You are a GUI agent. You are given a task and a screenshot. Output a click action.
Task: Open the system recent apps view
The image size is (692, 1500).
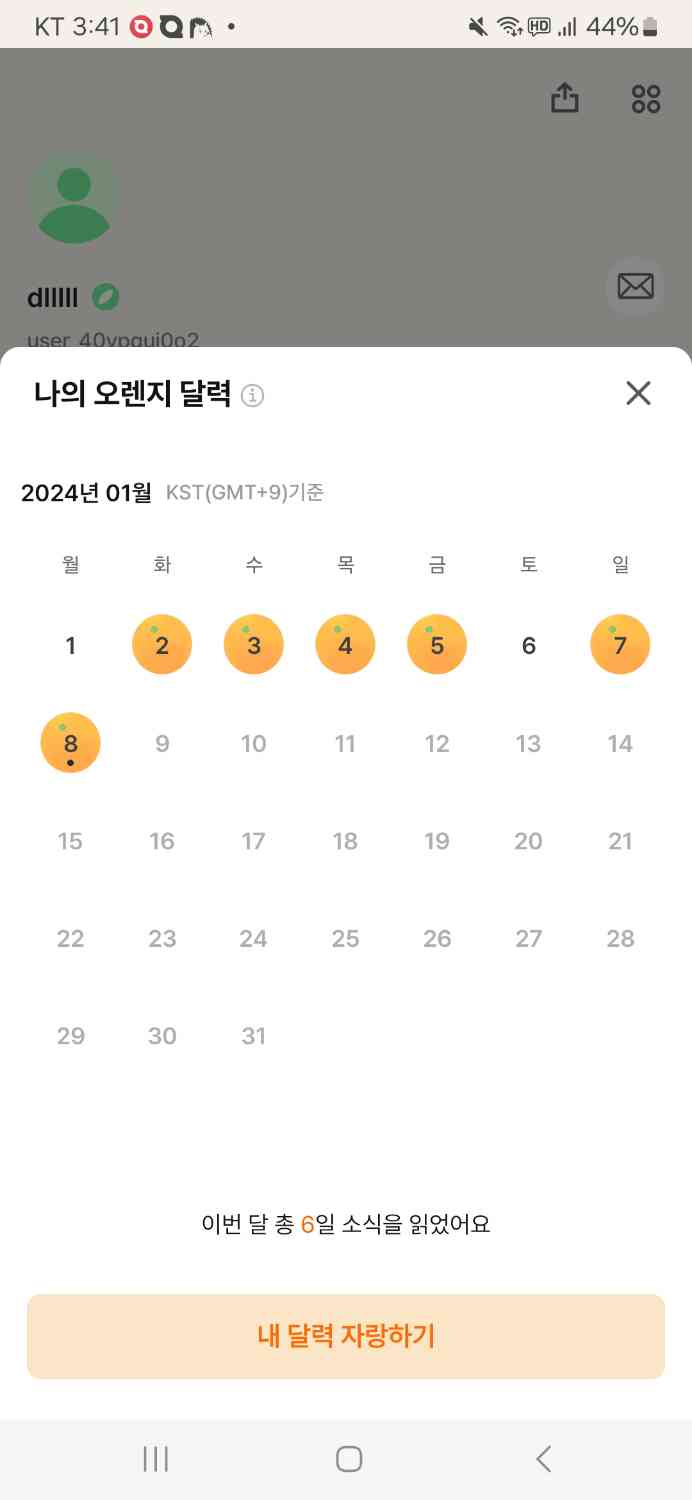155,1459
